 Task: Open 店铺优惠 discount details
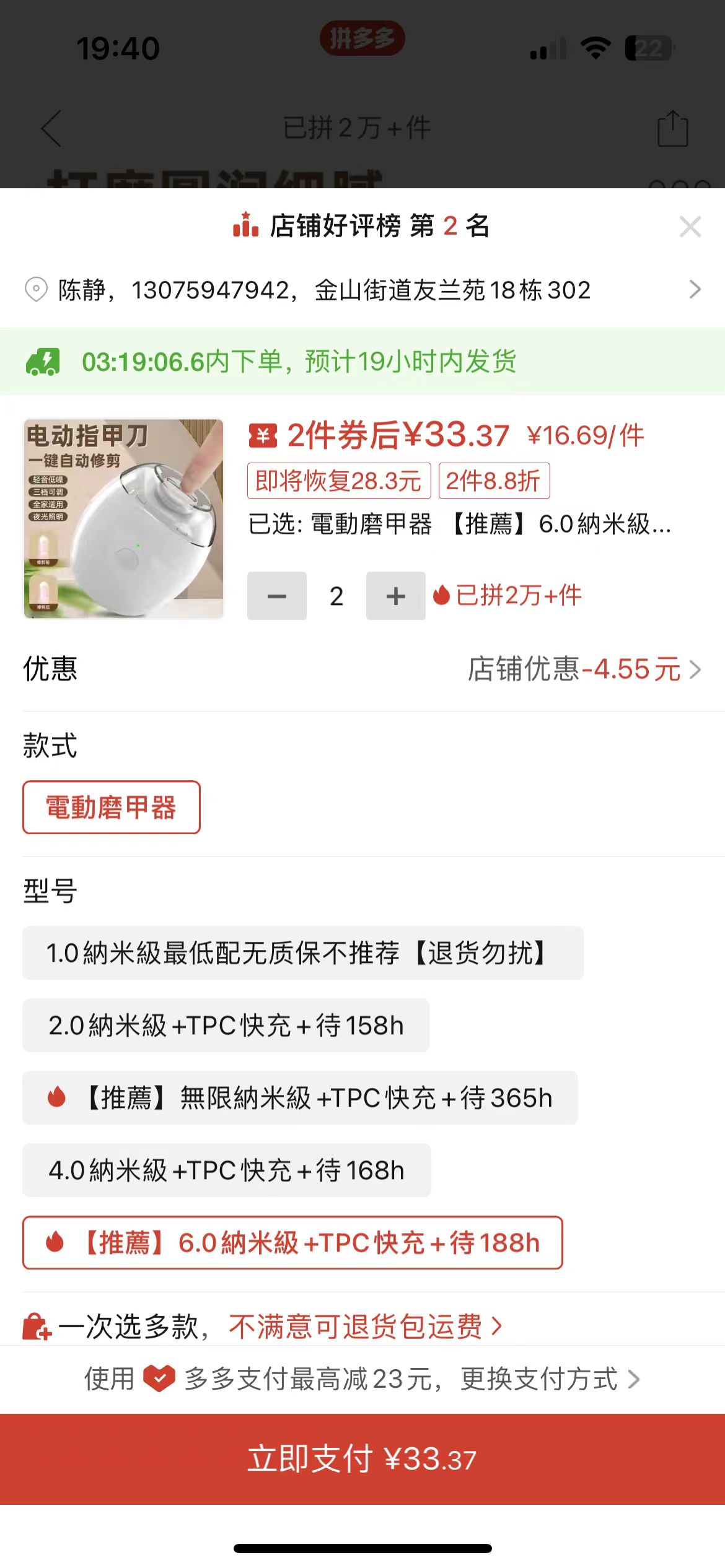(x=584, y=669)
